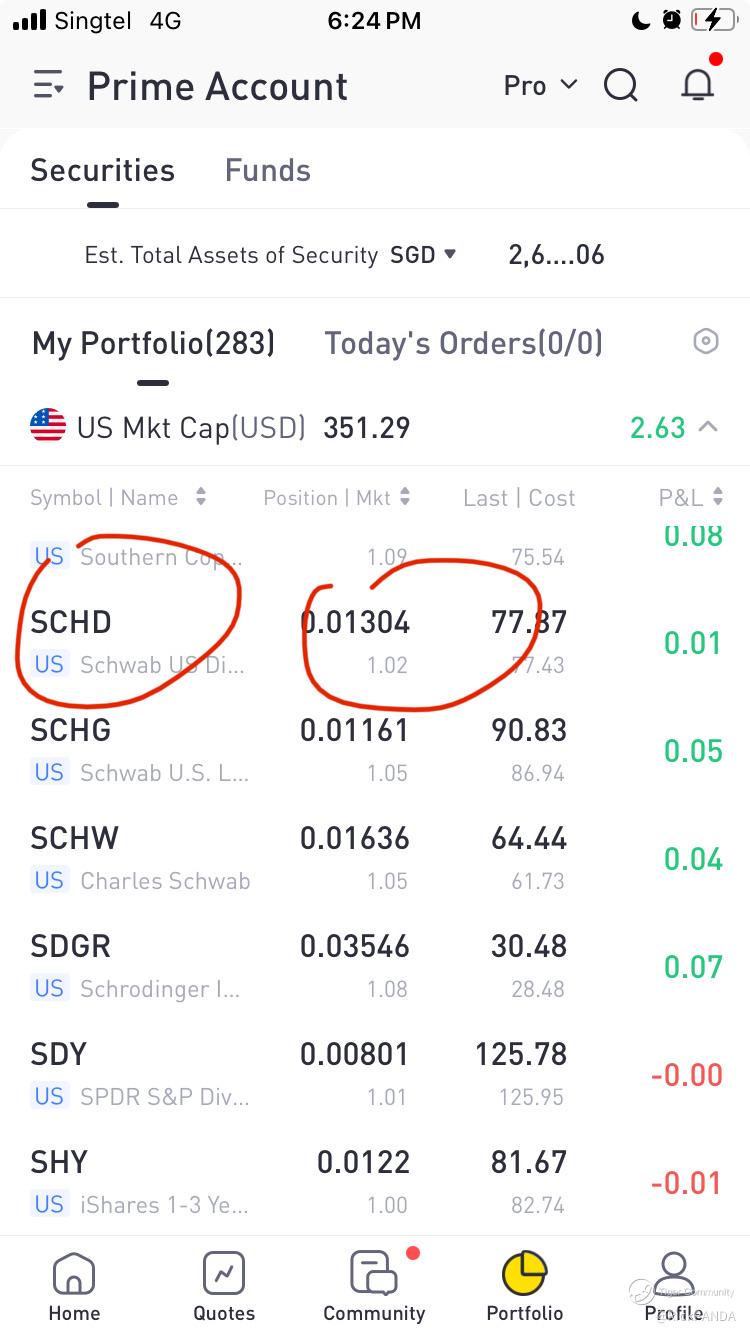Open the Community tab
Image resolution: width=750 pixels, height=1334 pixels.
[374, 1288]
